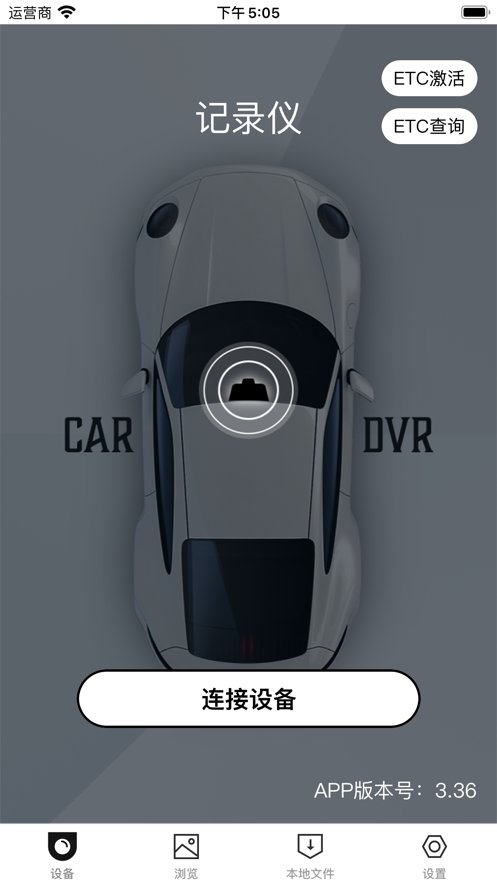Tap the ETC激活 button
Viewport: 497px width, 883px height.
[429, 78]
